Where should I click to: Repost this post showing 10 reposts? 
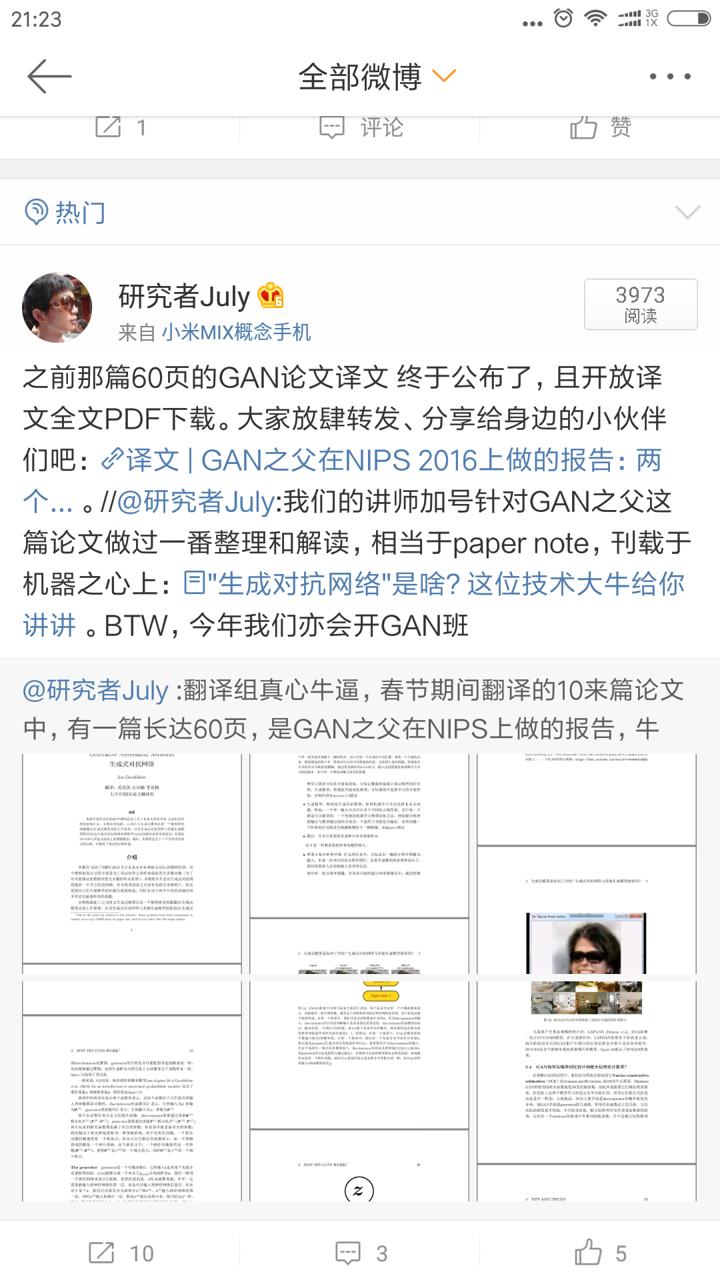pos(120,1252)
